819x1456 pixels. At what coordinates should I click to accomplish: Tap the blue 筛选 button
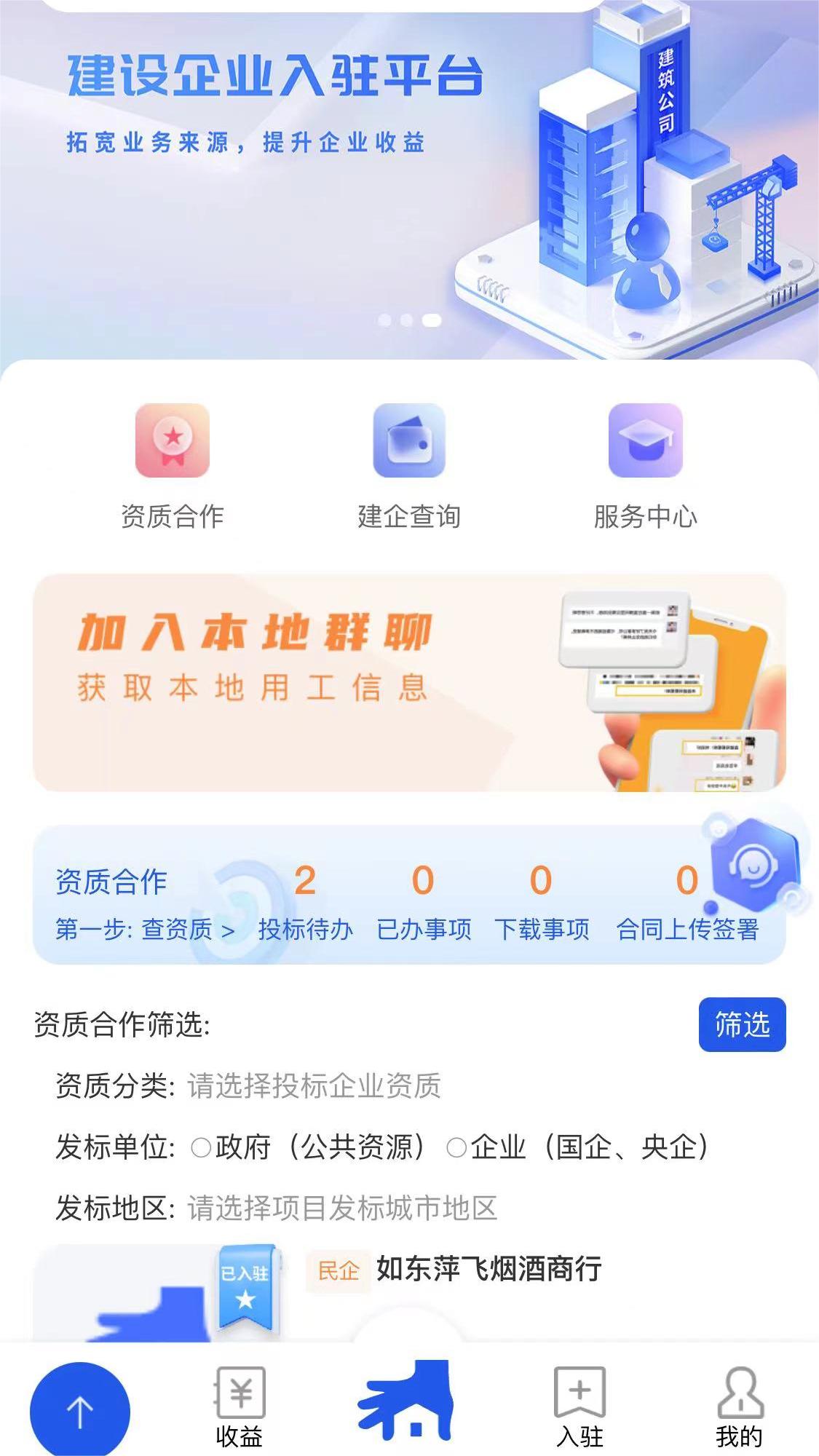point(742,1024)
